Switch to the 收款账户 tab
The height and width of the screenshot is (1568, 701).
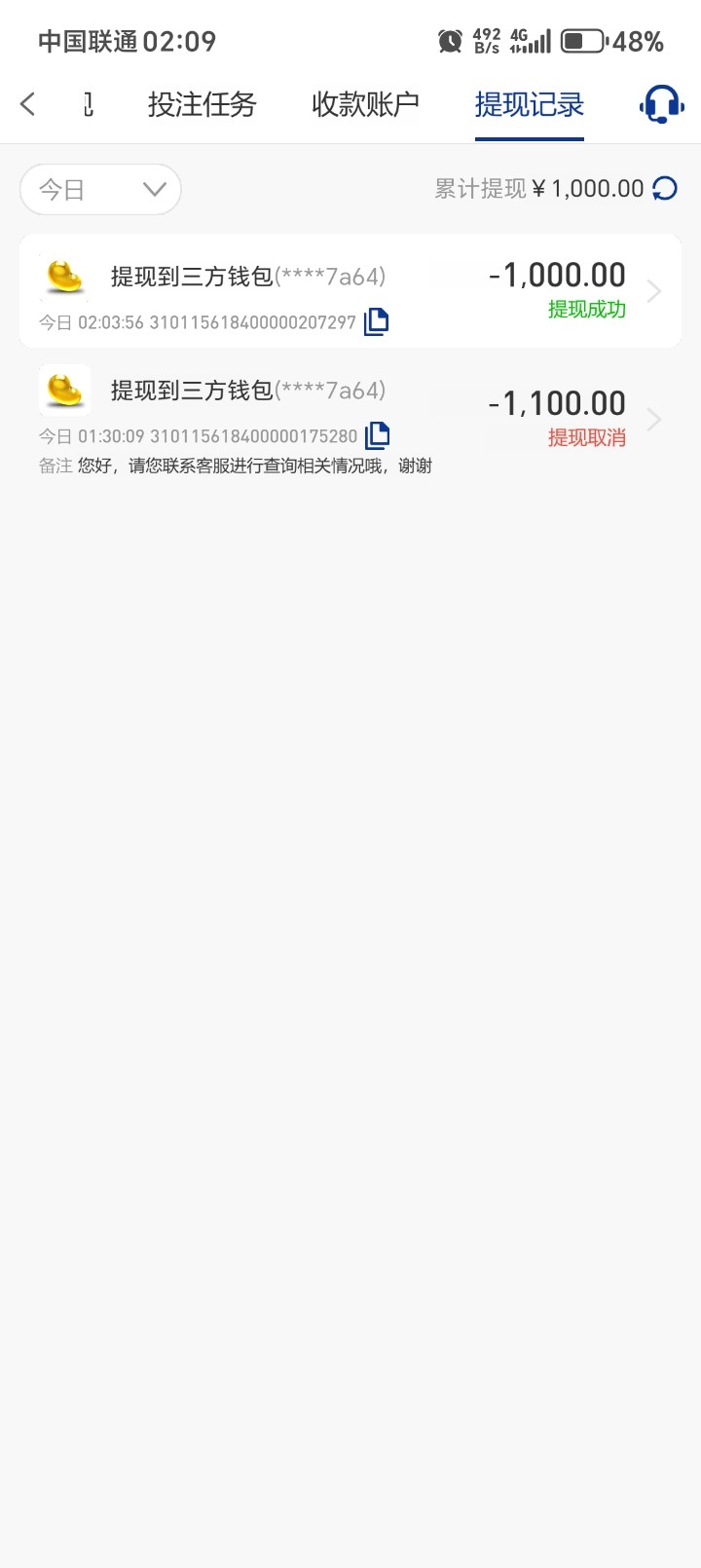[365, 104]
